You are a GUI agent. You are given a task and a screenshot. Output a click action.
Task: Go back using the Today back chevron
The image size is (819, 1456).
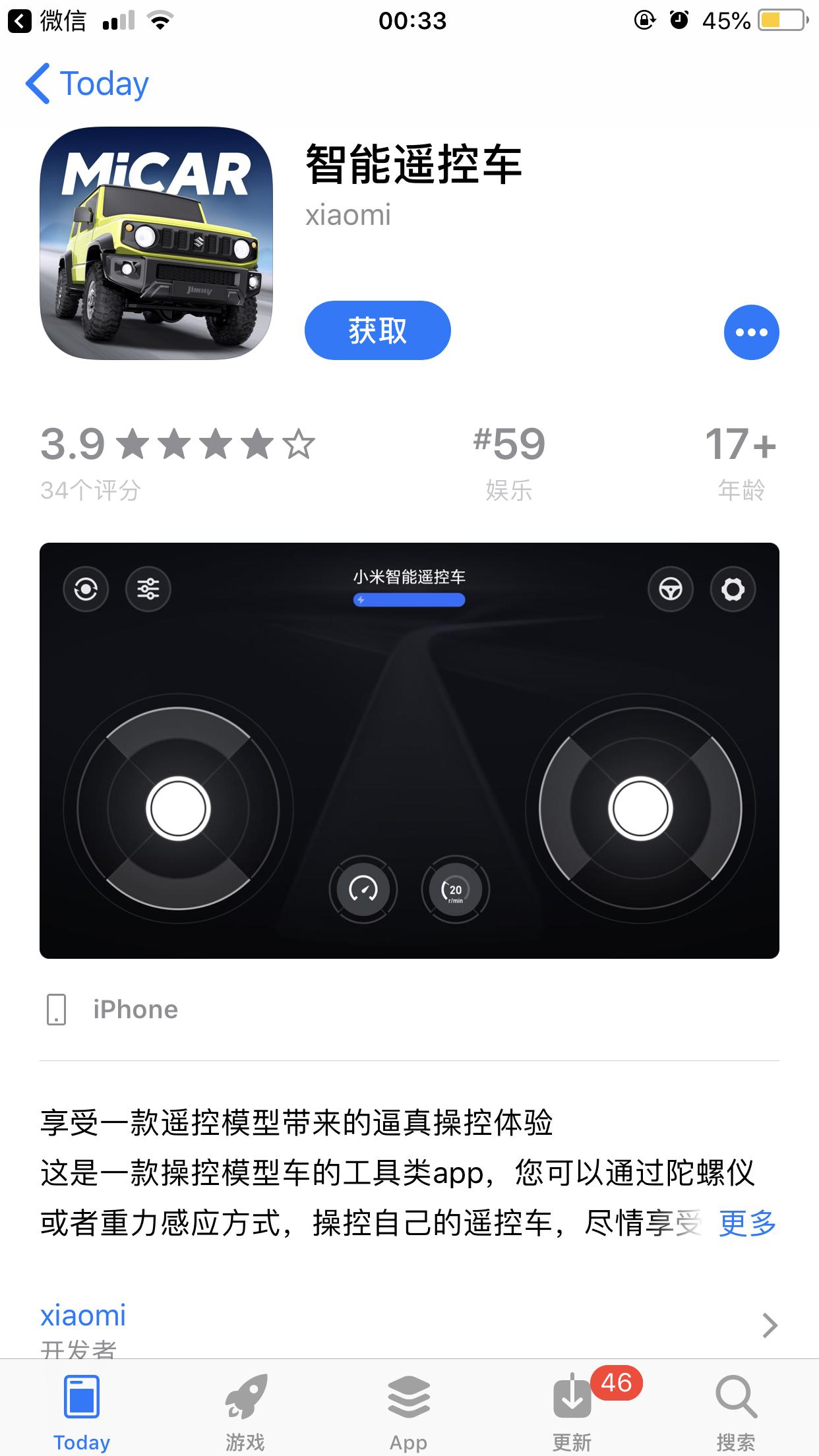click(86, 82)
